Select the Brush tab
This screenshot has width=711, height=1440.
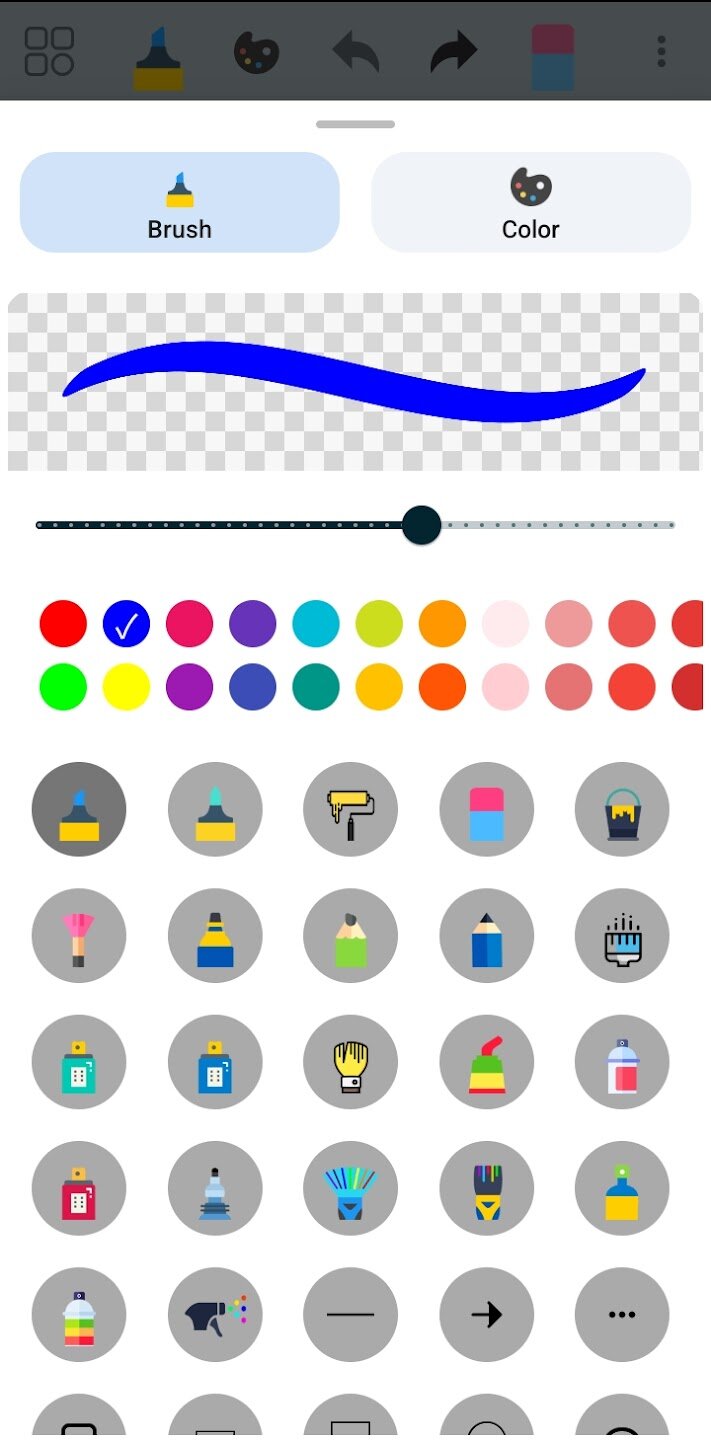[180, 203]
